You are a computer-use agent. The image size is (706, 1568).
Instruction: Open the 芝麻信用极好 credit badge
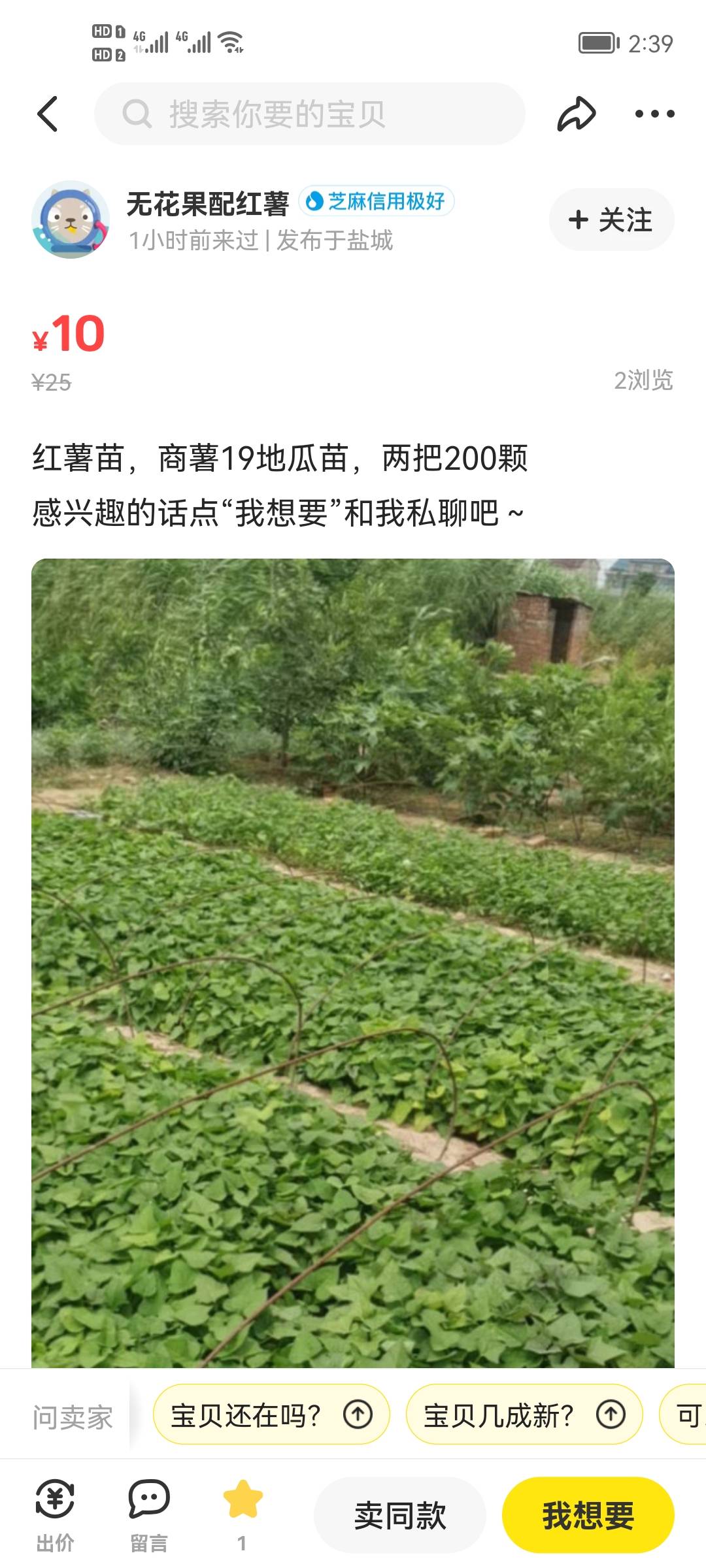point(377,201)
